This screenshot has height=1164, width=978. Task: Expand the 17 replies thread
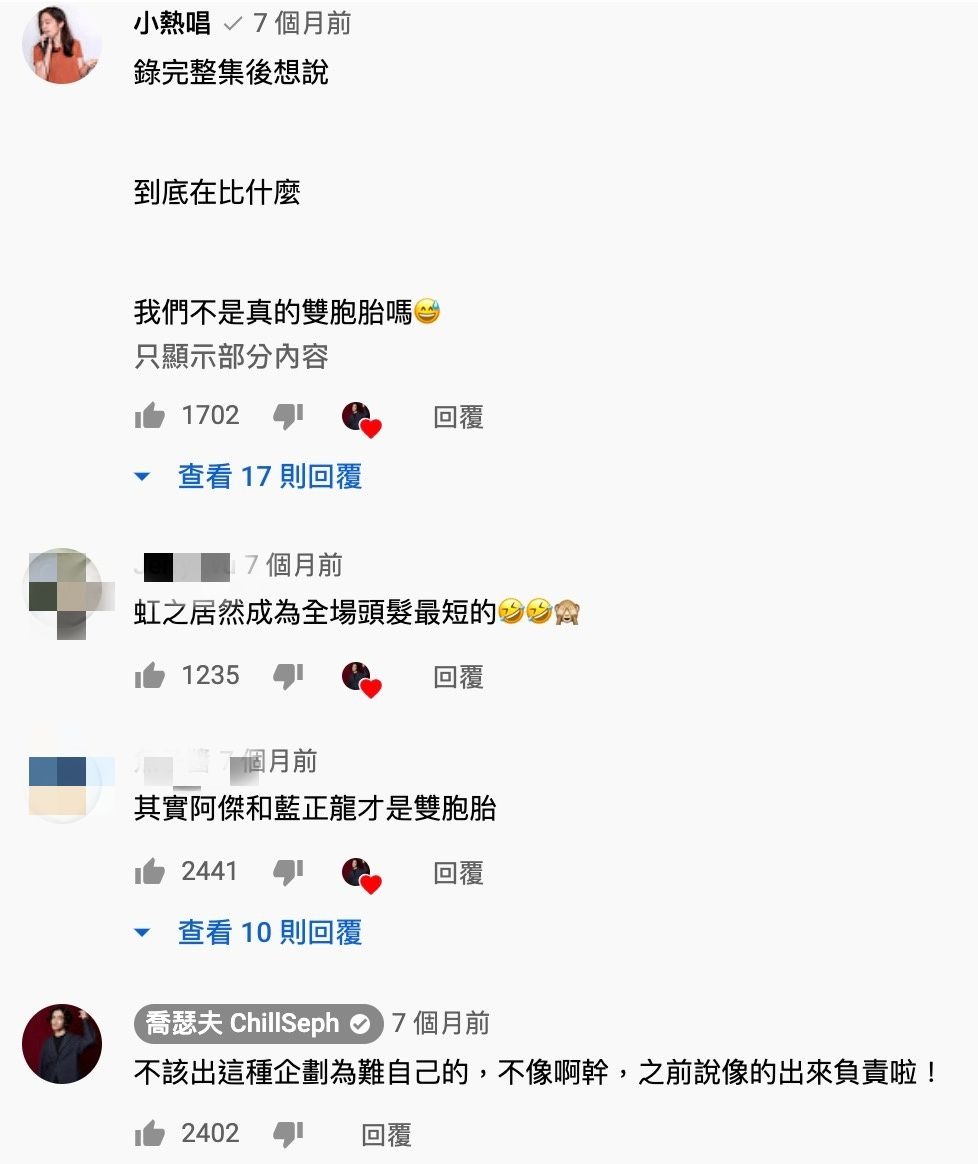point(269,476)
